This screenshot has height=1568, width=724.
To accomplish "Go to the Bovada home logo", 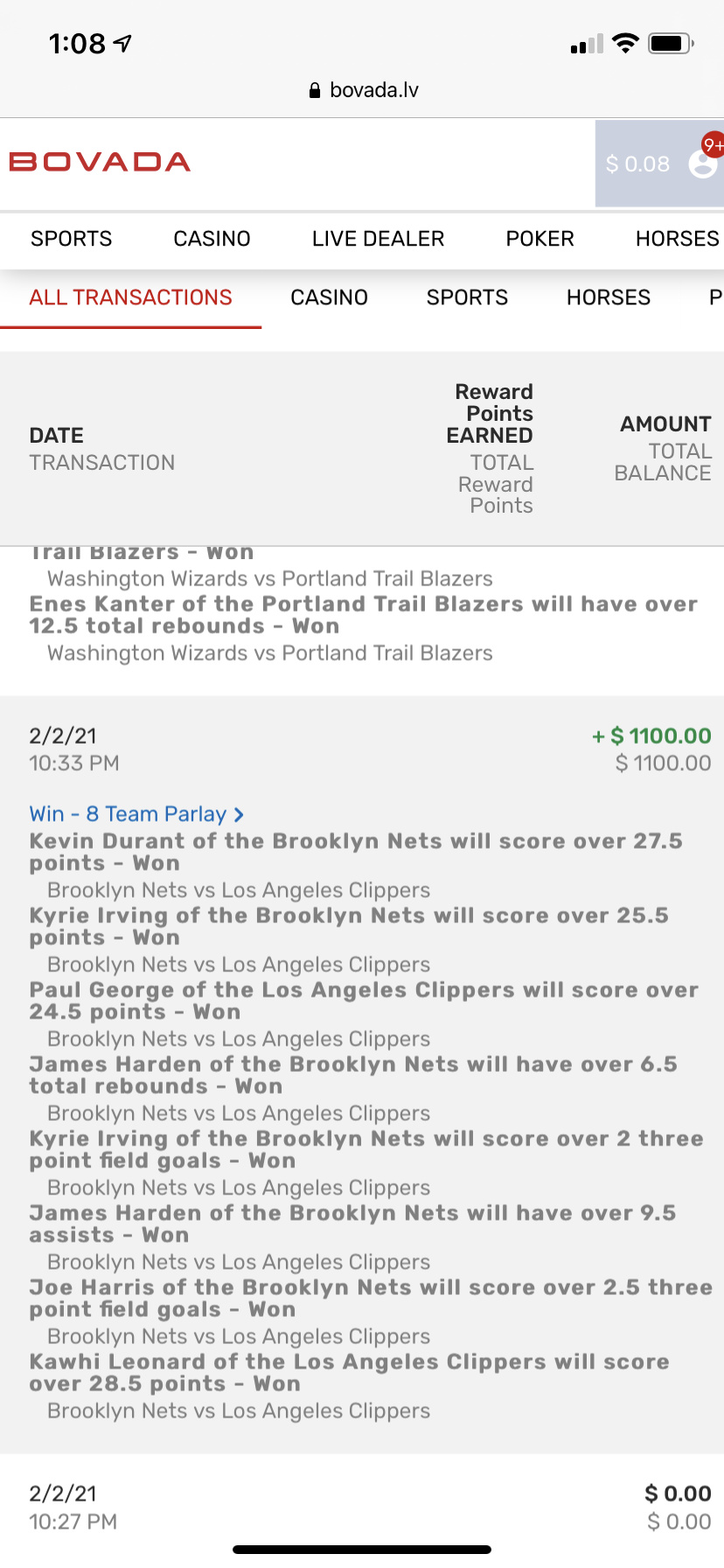I will click(x=100, y=162).
